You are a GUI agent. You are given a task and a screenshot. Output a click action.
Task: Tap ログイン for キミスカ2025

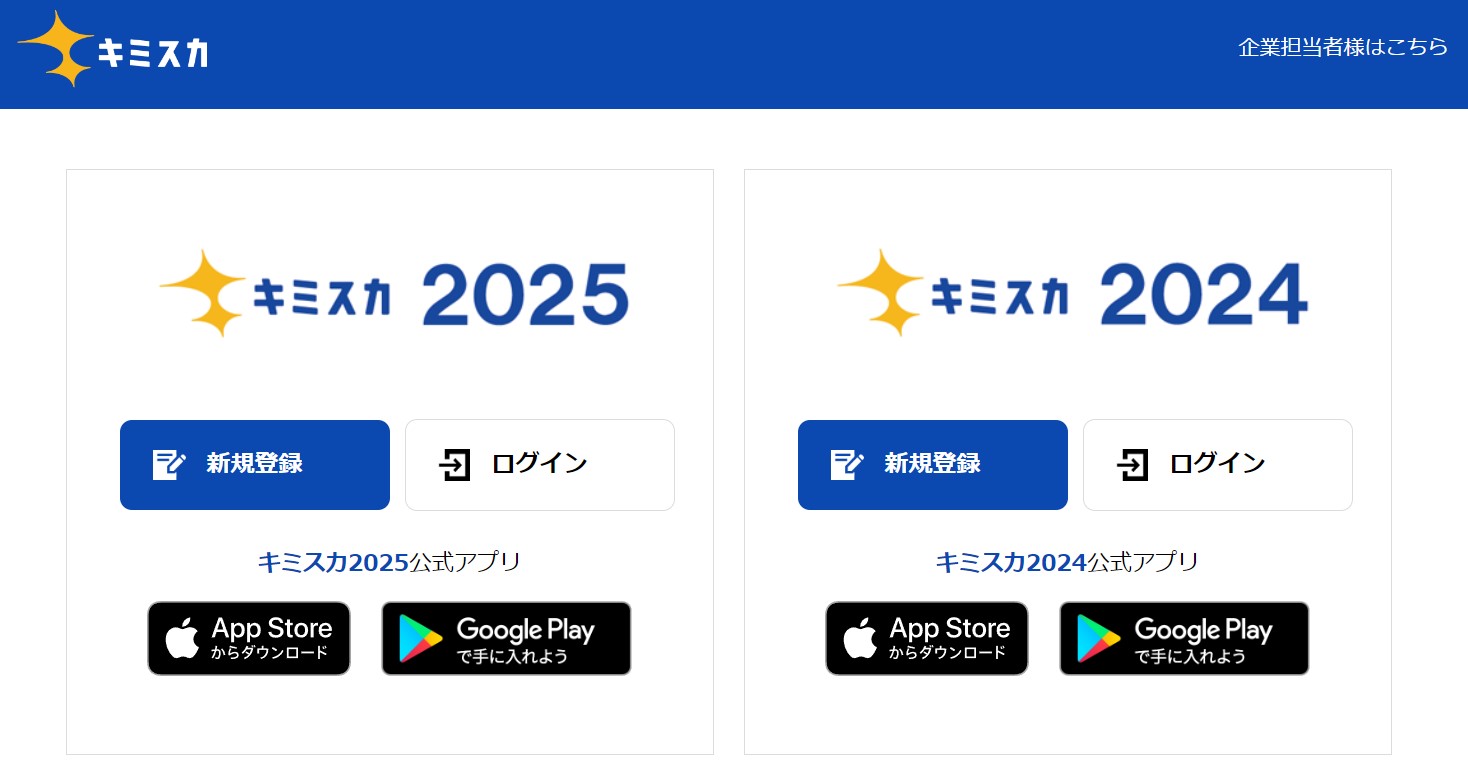tap(540, 465)
